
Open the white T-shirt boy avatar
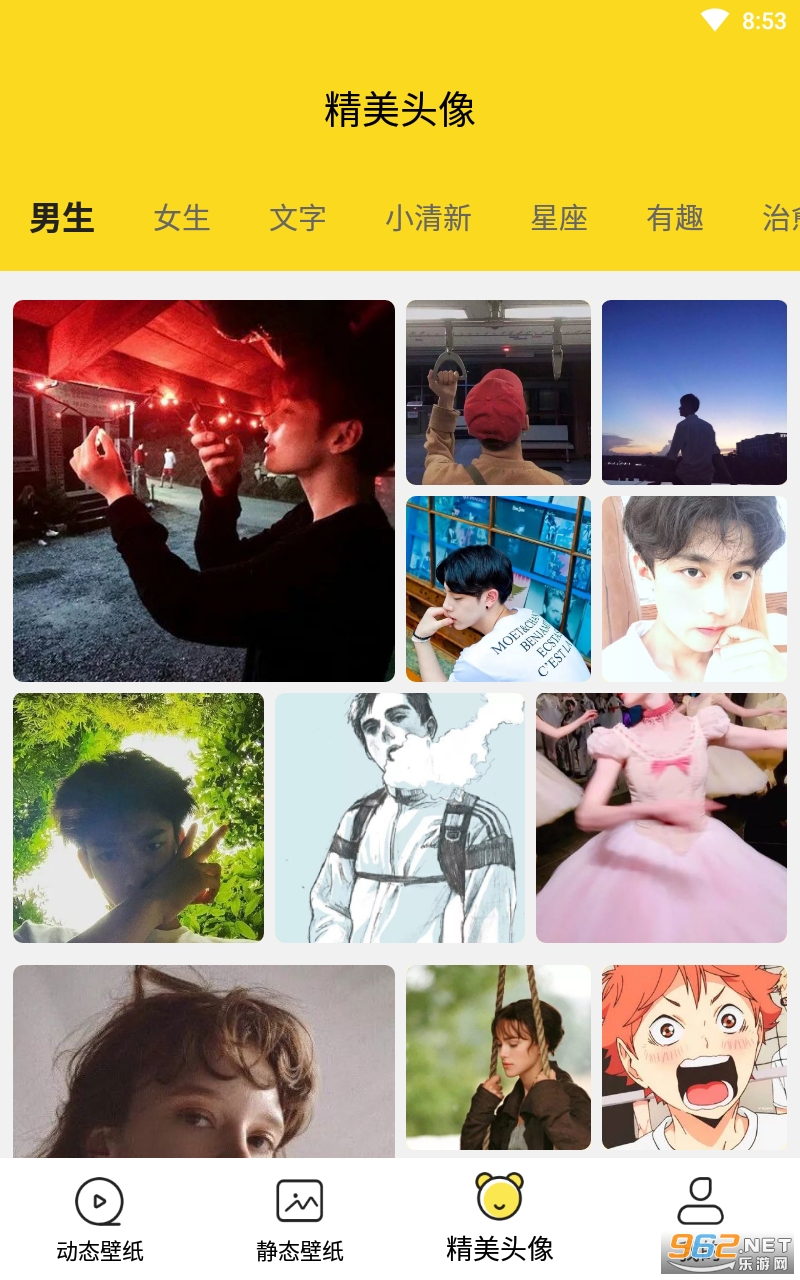498,588
